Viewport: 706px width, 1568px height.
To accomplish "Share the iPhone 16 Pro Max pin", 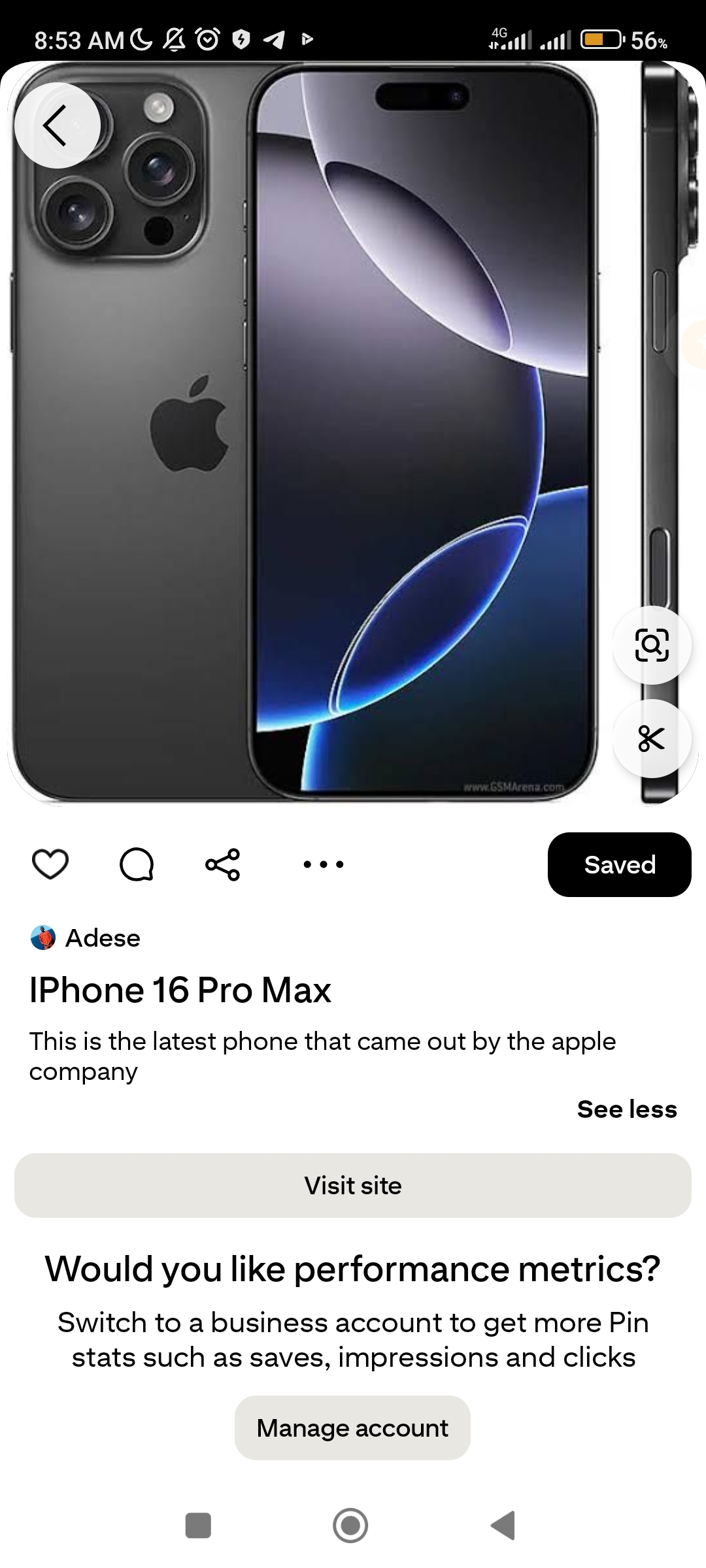I will click(223, 864).
